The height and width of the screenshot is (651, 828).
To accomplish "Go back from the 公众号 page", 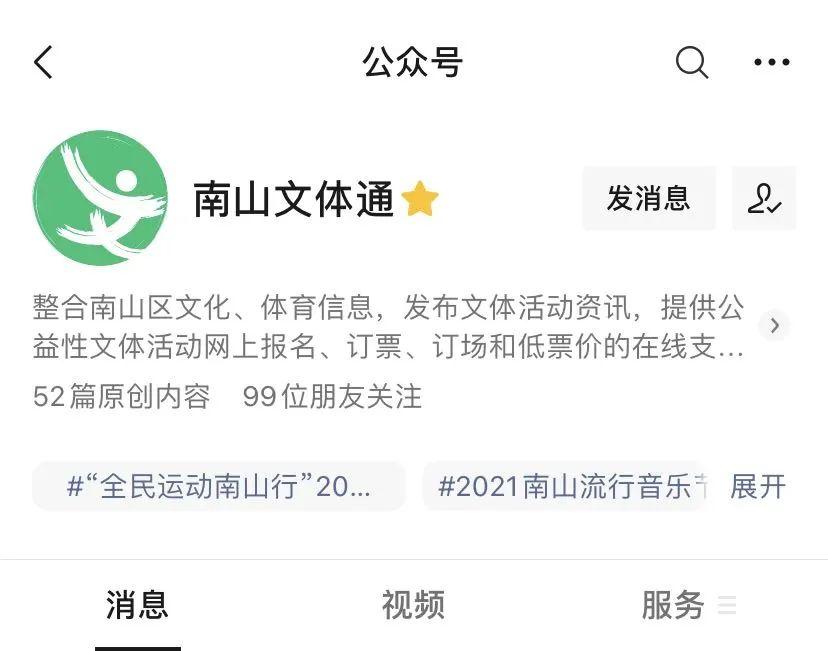I will click(43, 63).
